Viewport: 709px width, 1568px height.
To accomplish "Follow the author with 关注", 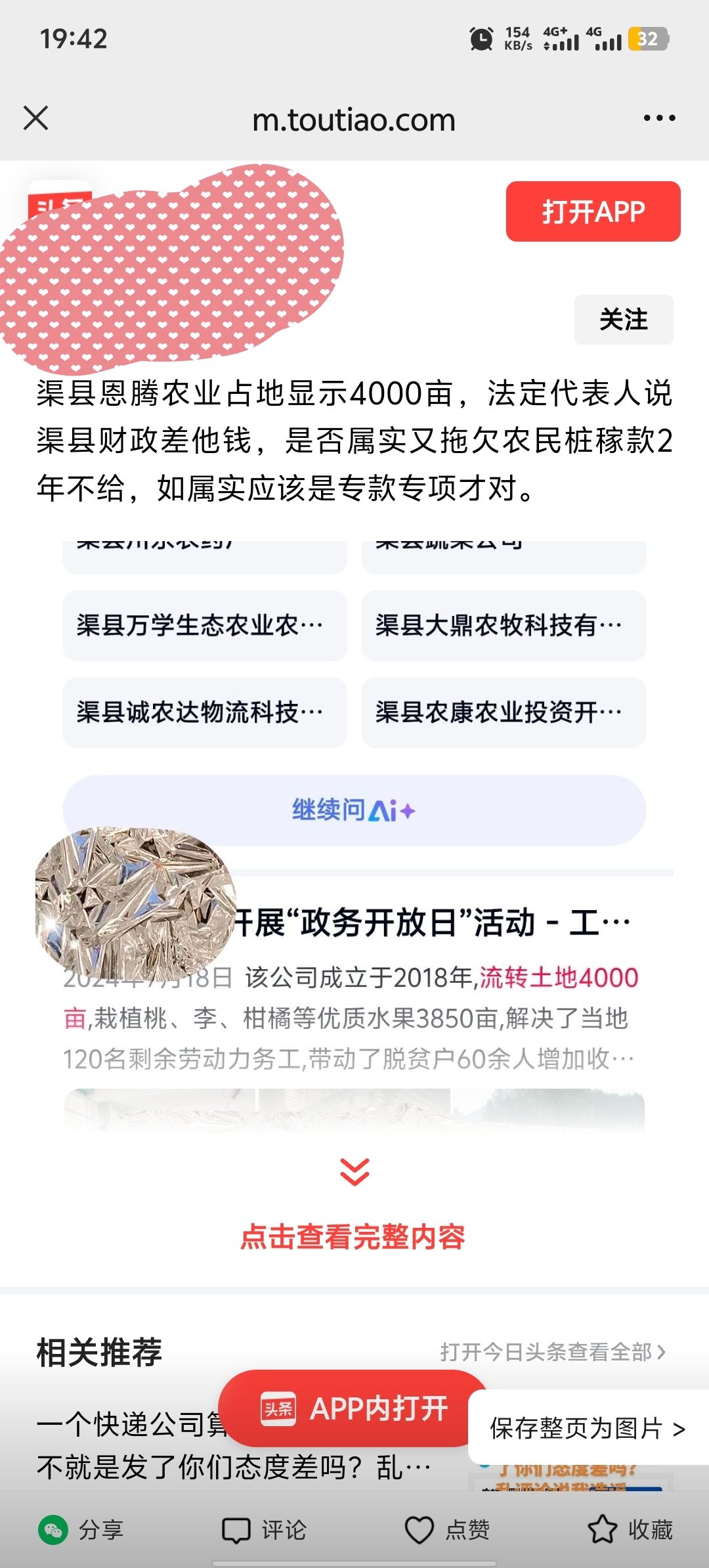I will coord(623,320).
